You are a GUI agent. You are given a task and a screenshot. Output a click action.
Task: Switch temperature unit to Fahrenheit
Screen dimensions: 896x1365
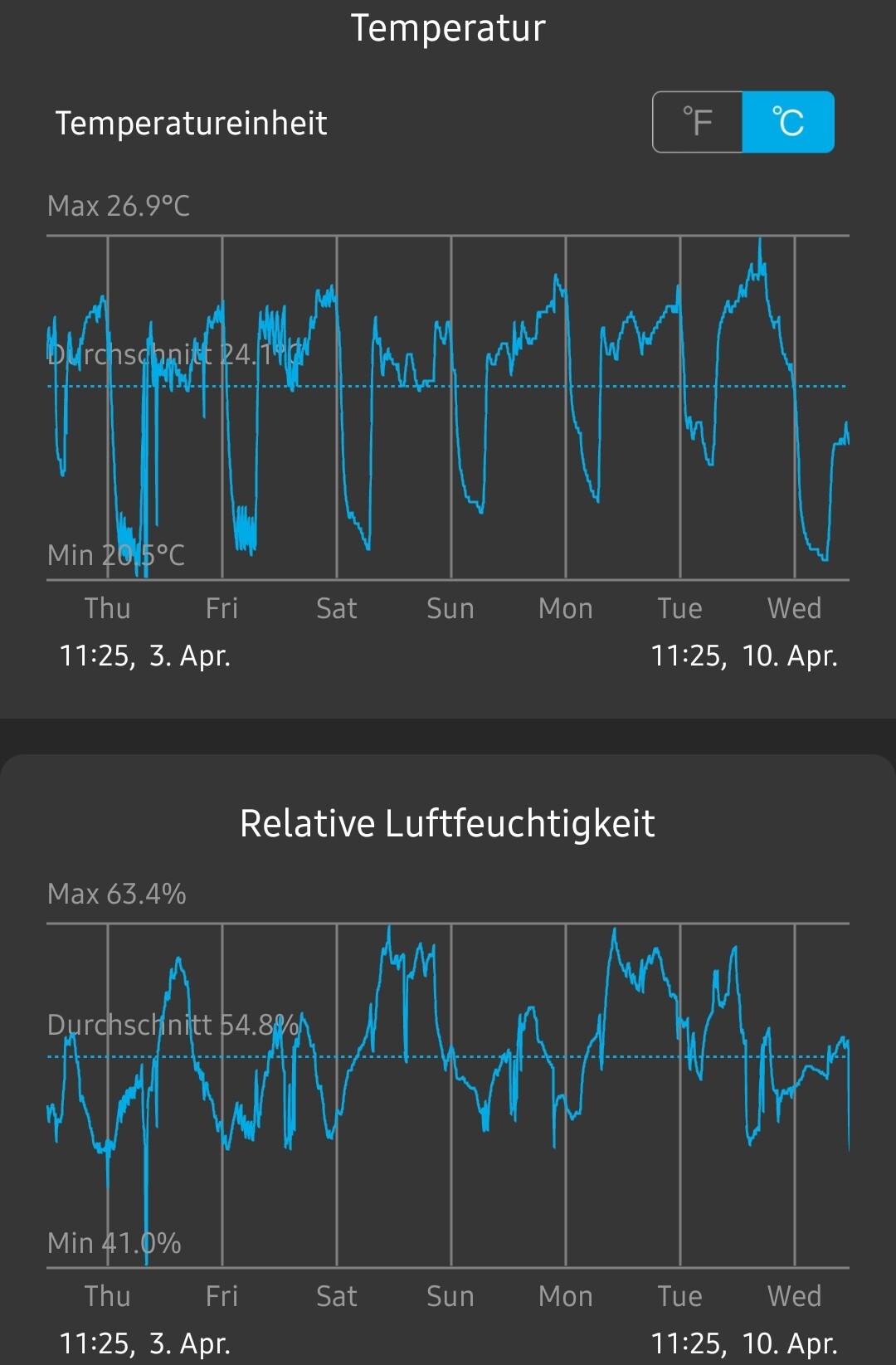point(698,122)
